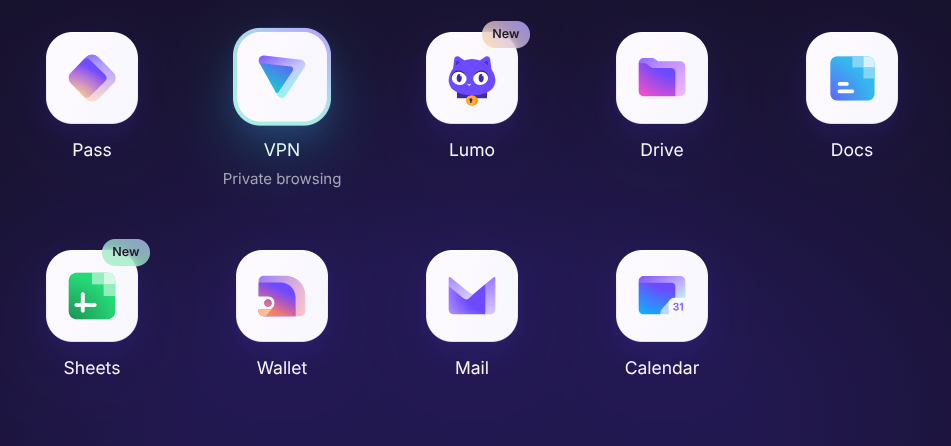
Task: Open the Pass app
Action: tap(92, 78)
